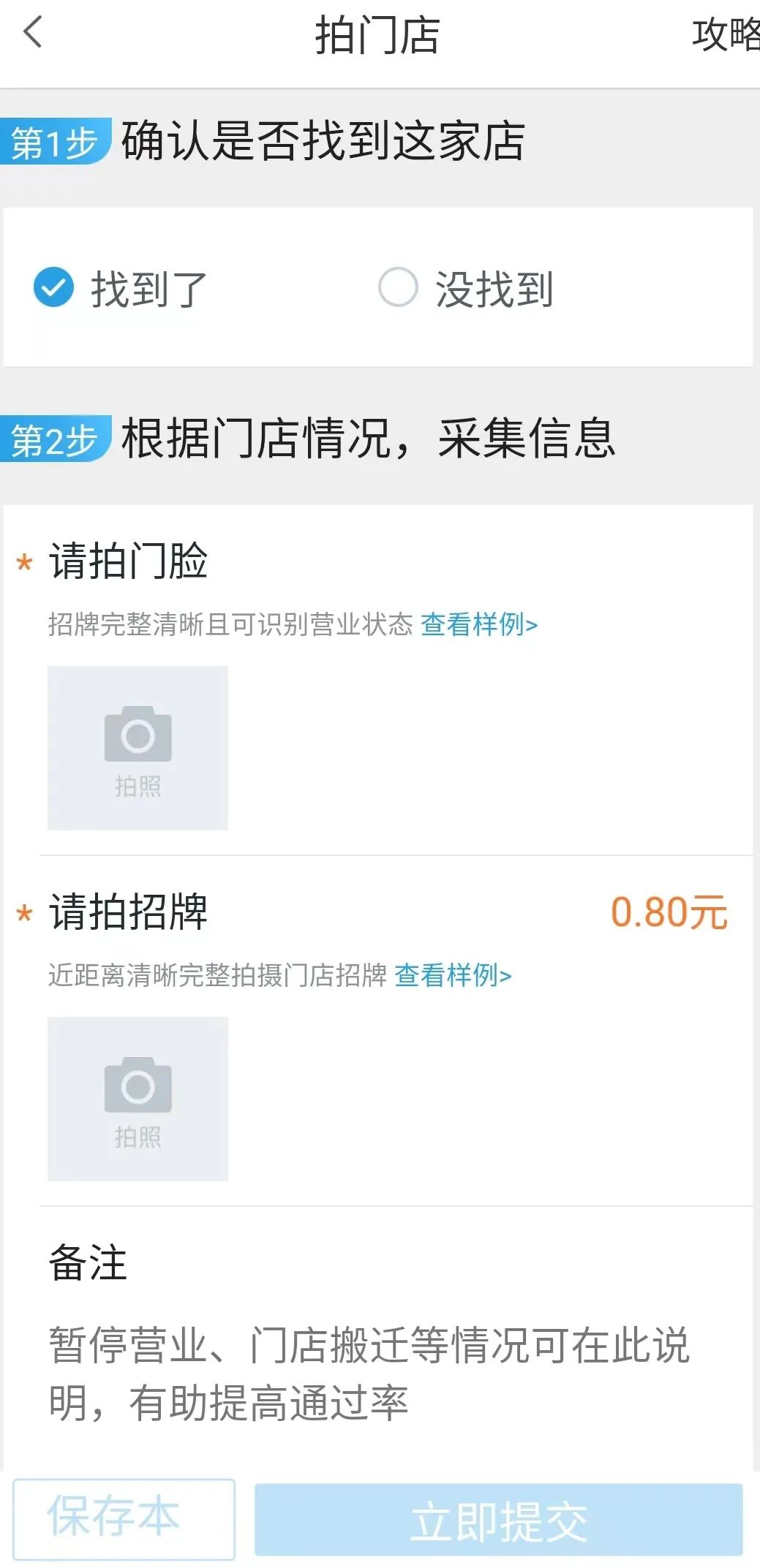View 查看样例 link for 请拍门脸
This screenshot has height=1568, width=760.
[x=479, y=624]
